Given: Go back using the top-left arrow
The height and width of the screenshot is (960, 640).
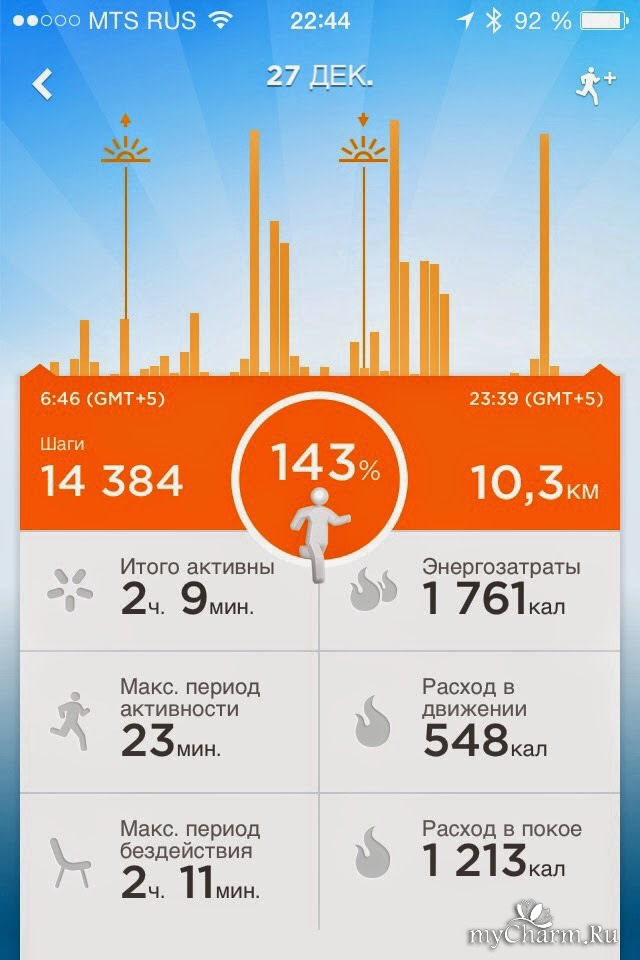Looking at the screenshot, I should 42,84.
